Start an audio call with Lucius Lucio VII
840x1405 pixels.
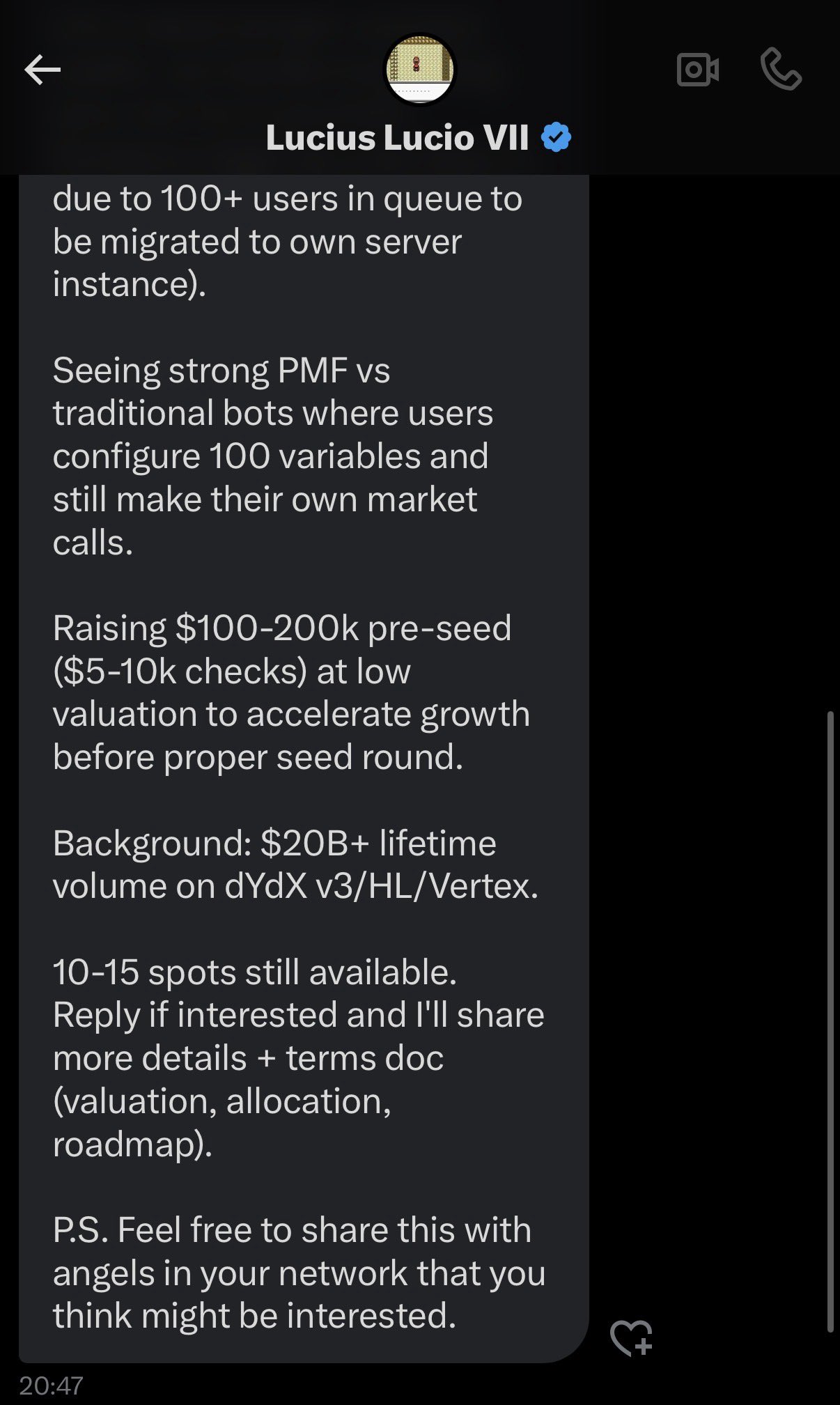coord(781,69)
